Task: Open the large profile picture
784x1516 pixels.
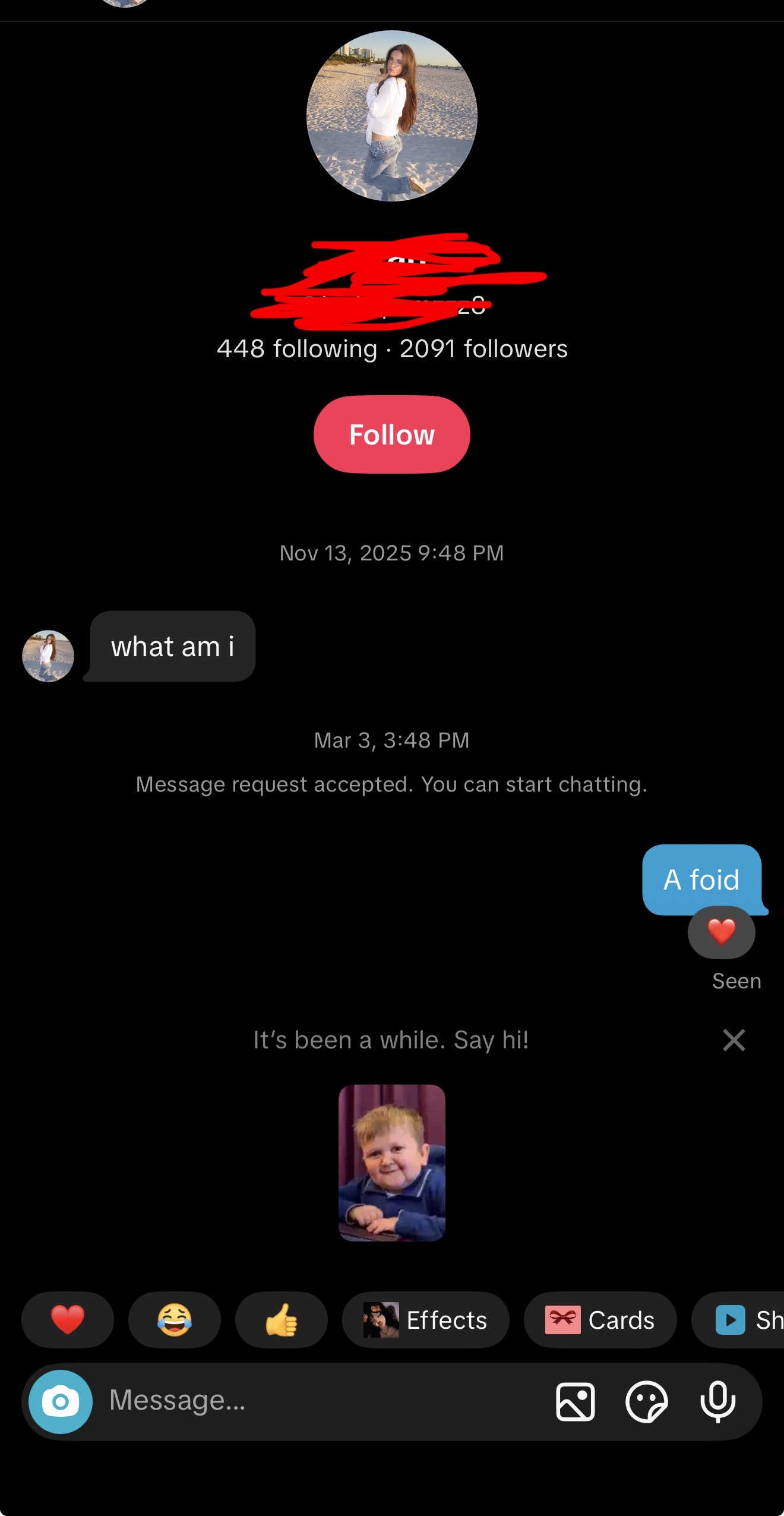Action: click(x=391, y=116)
